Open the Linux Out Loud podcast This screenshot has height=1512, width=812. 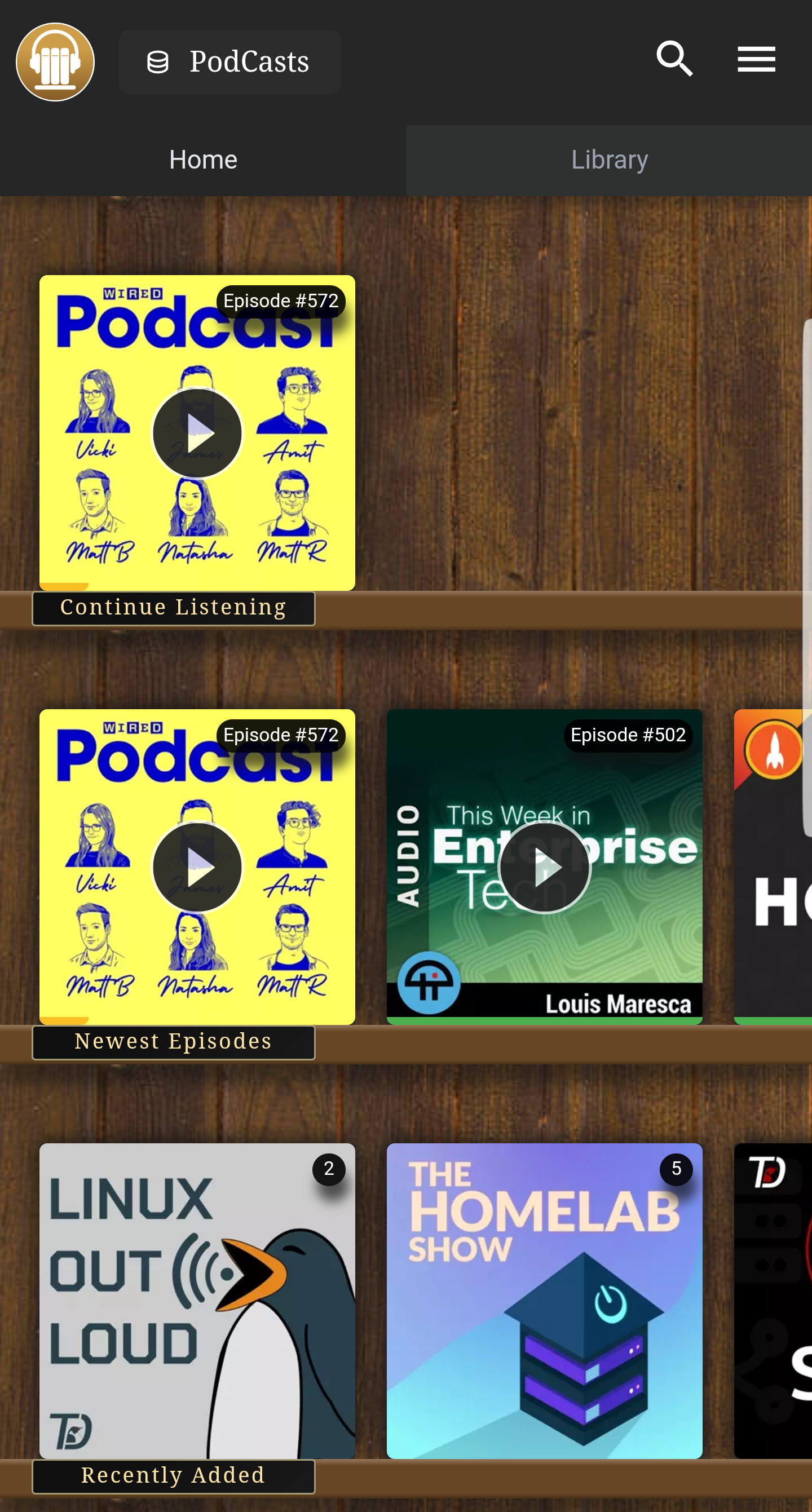[x=197, y=1301]
